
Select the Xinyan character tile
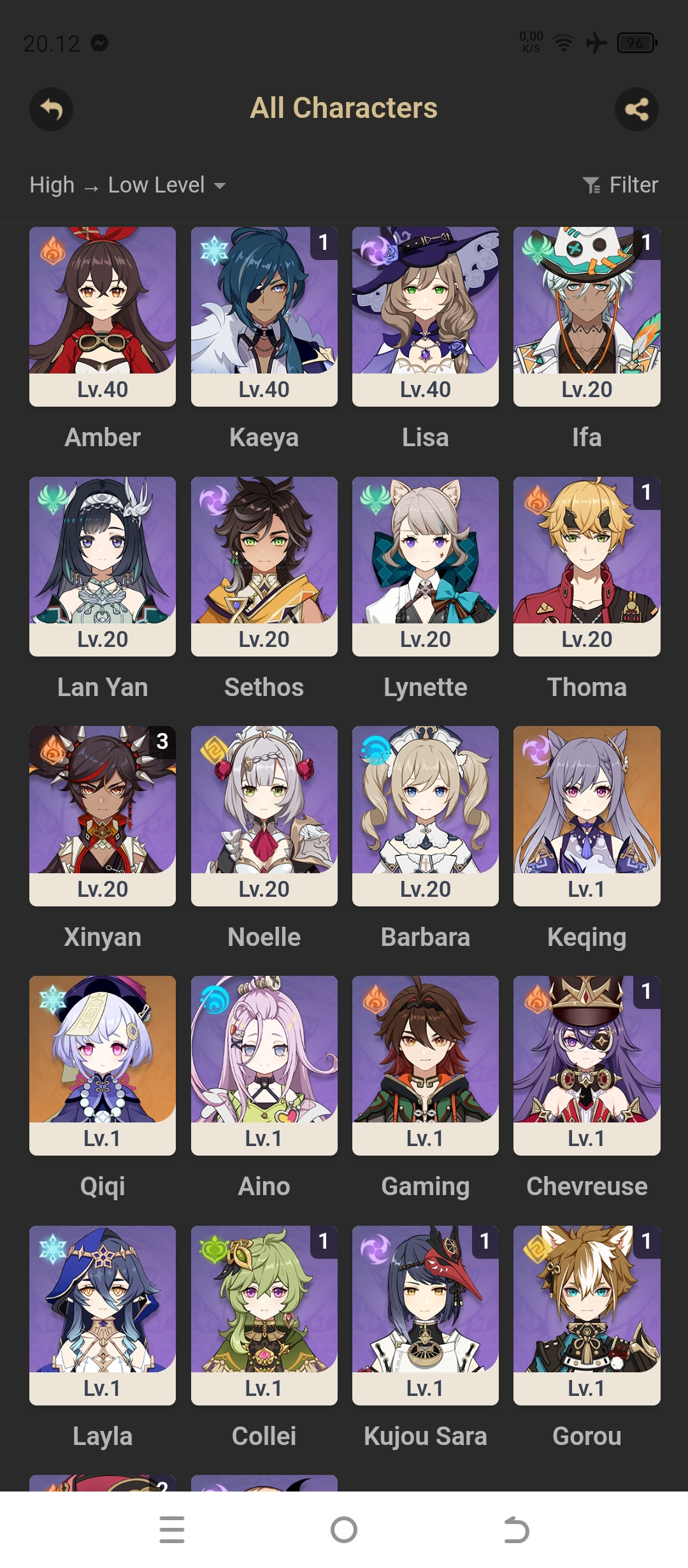tap(103, 815)
